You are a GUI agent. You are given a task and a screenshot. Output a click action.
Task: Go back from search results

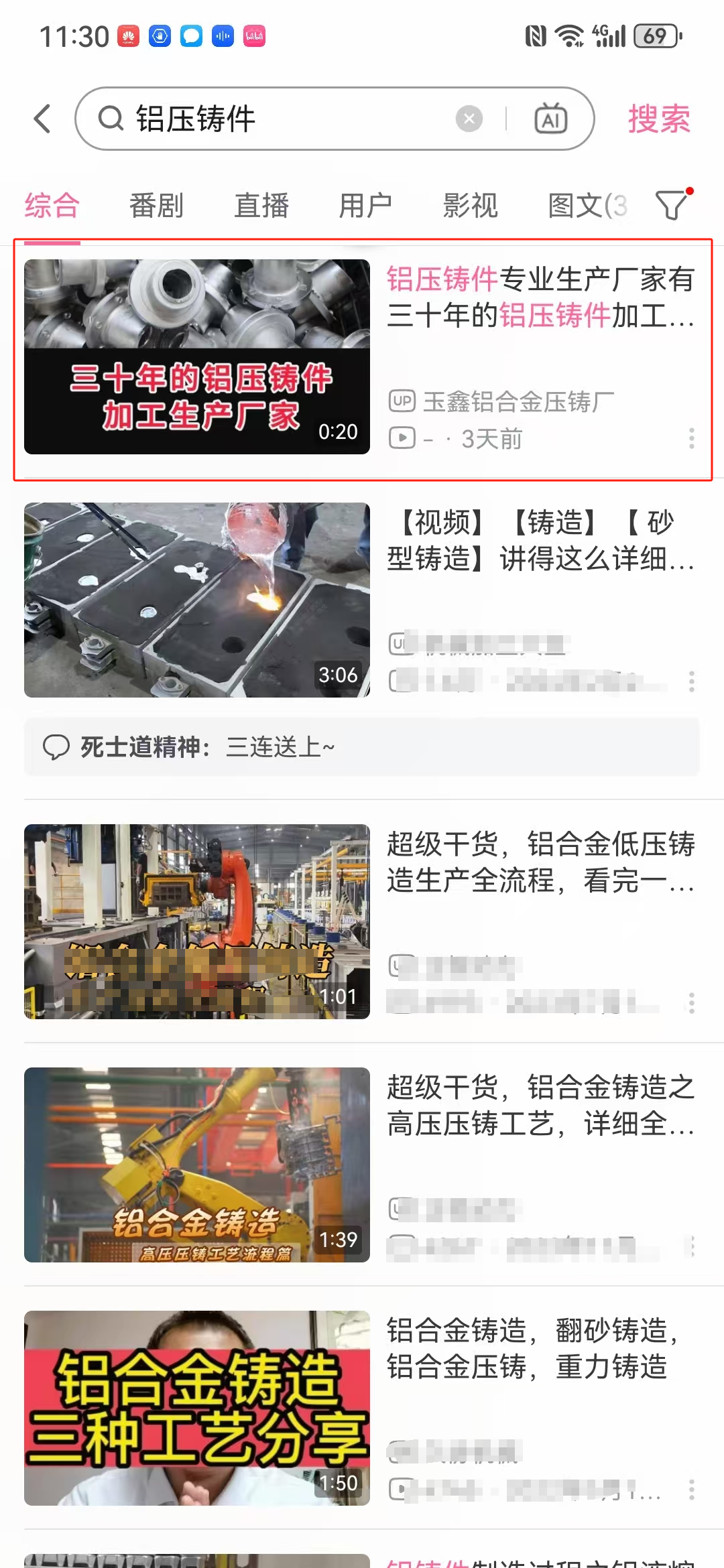(x=43, y=119)
